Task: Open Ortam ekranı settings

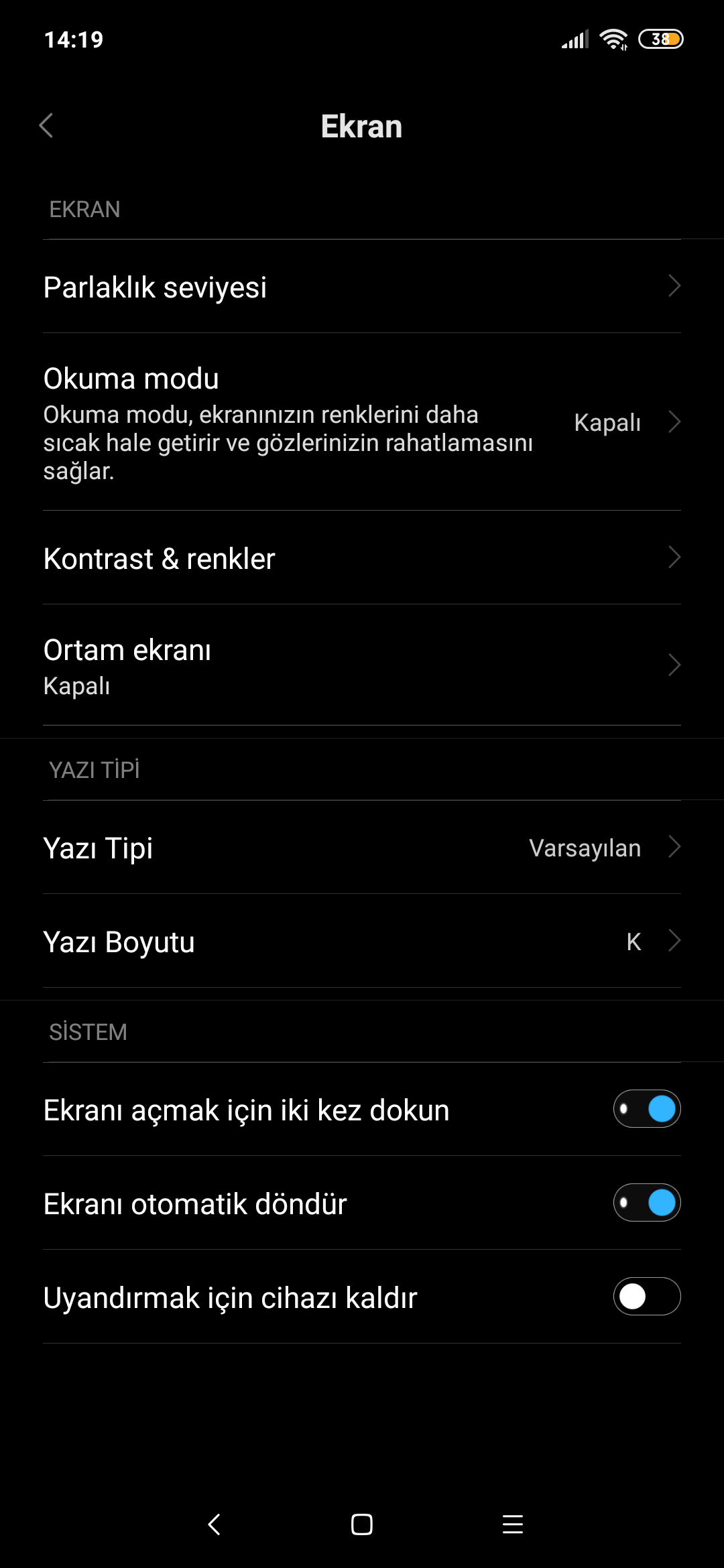Action: click(362, 665)
